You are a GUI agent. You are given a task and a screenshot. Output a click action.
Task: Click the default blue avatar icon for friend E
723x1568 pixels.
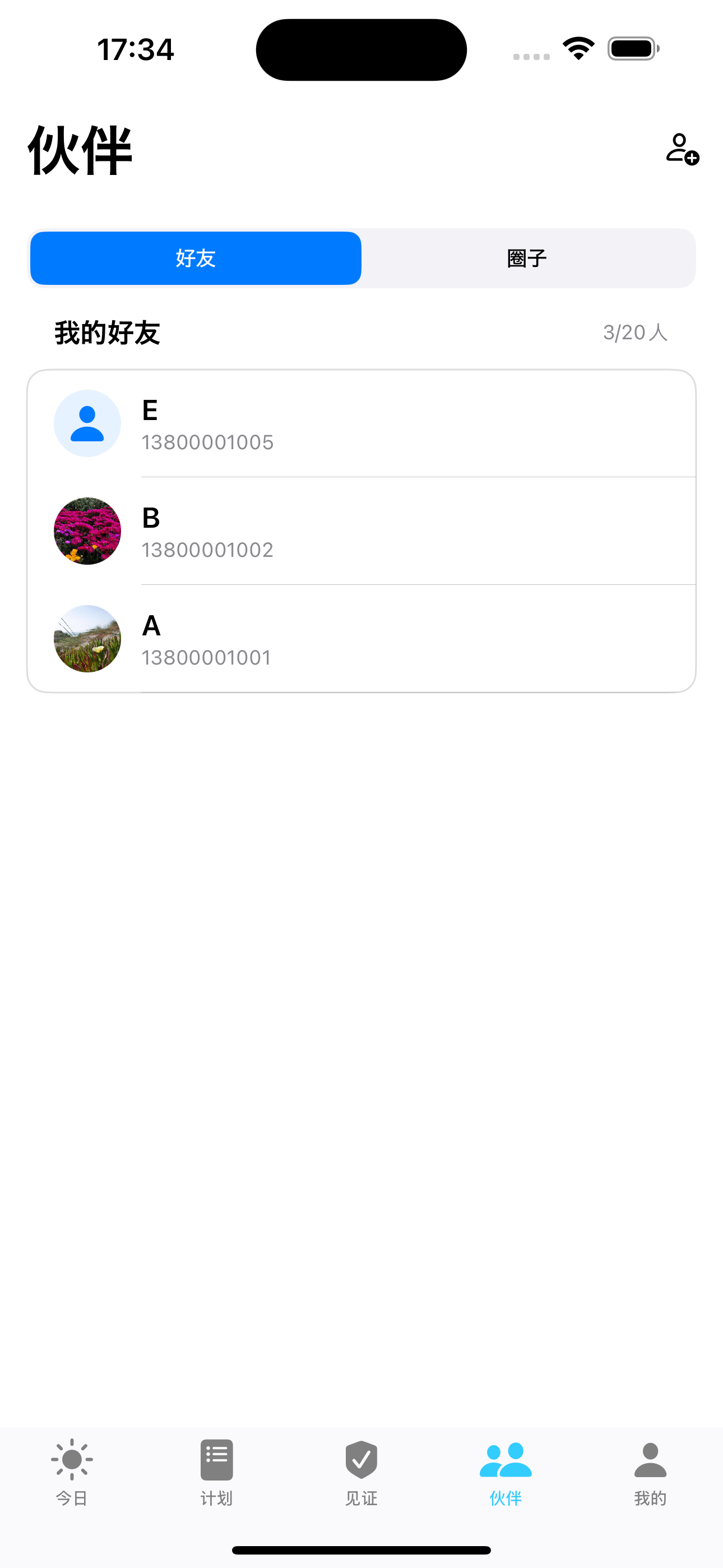click(x=87, y=423)
